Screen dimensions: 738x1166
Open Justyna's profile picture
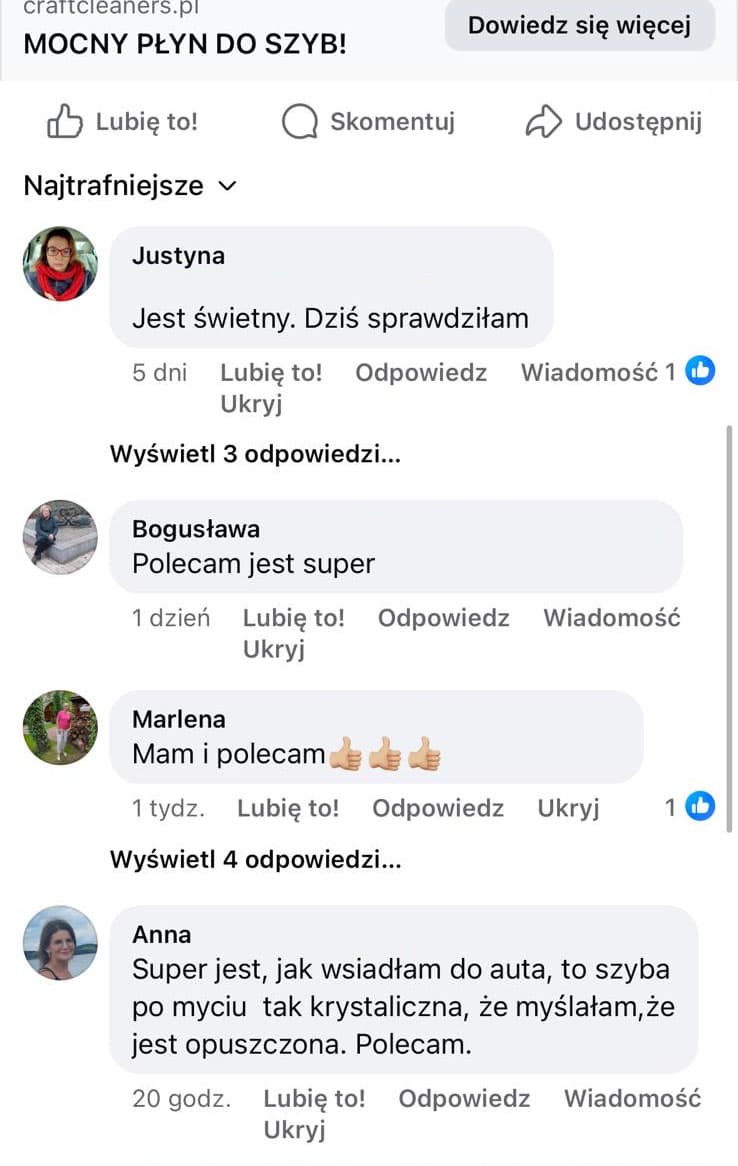pyautogui.click(x=59, y=264)
